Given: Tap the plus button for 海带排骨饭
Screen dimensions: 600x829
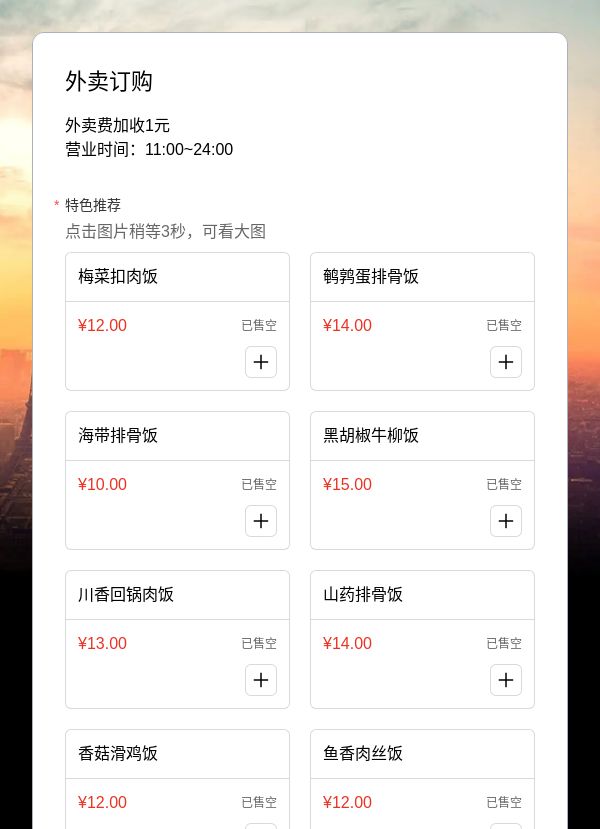Looking at the screenshot, I should pos(261,521).
